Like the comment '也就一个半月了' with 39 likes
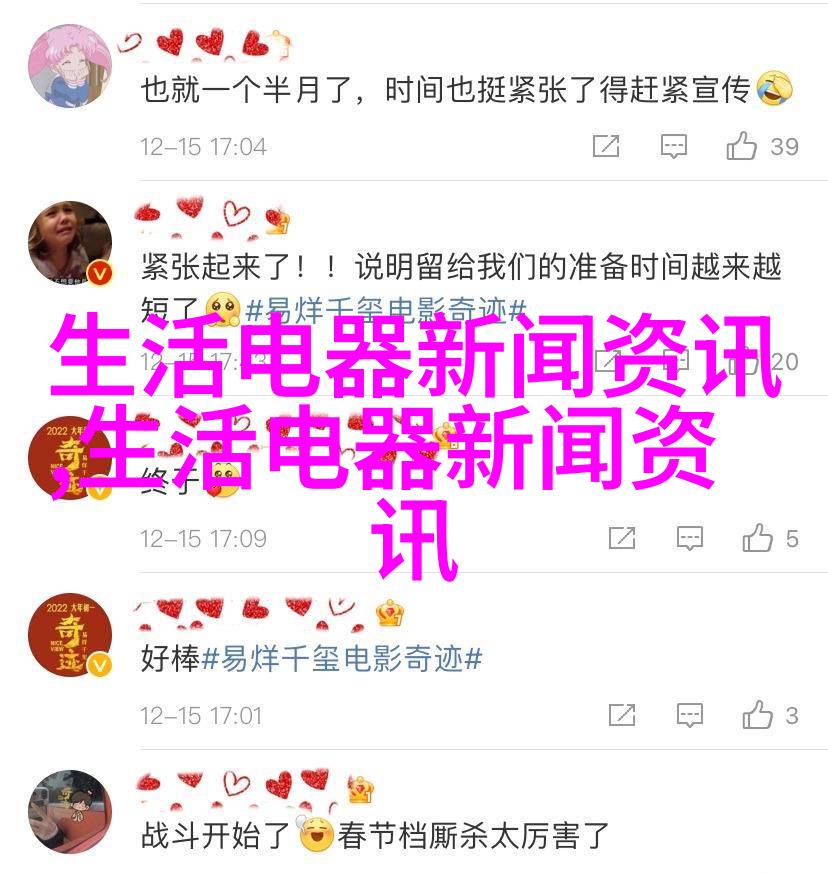The image size is (828, 873). [742, 147]
